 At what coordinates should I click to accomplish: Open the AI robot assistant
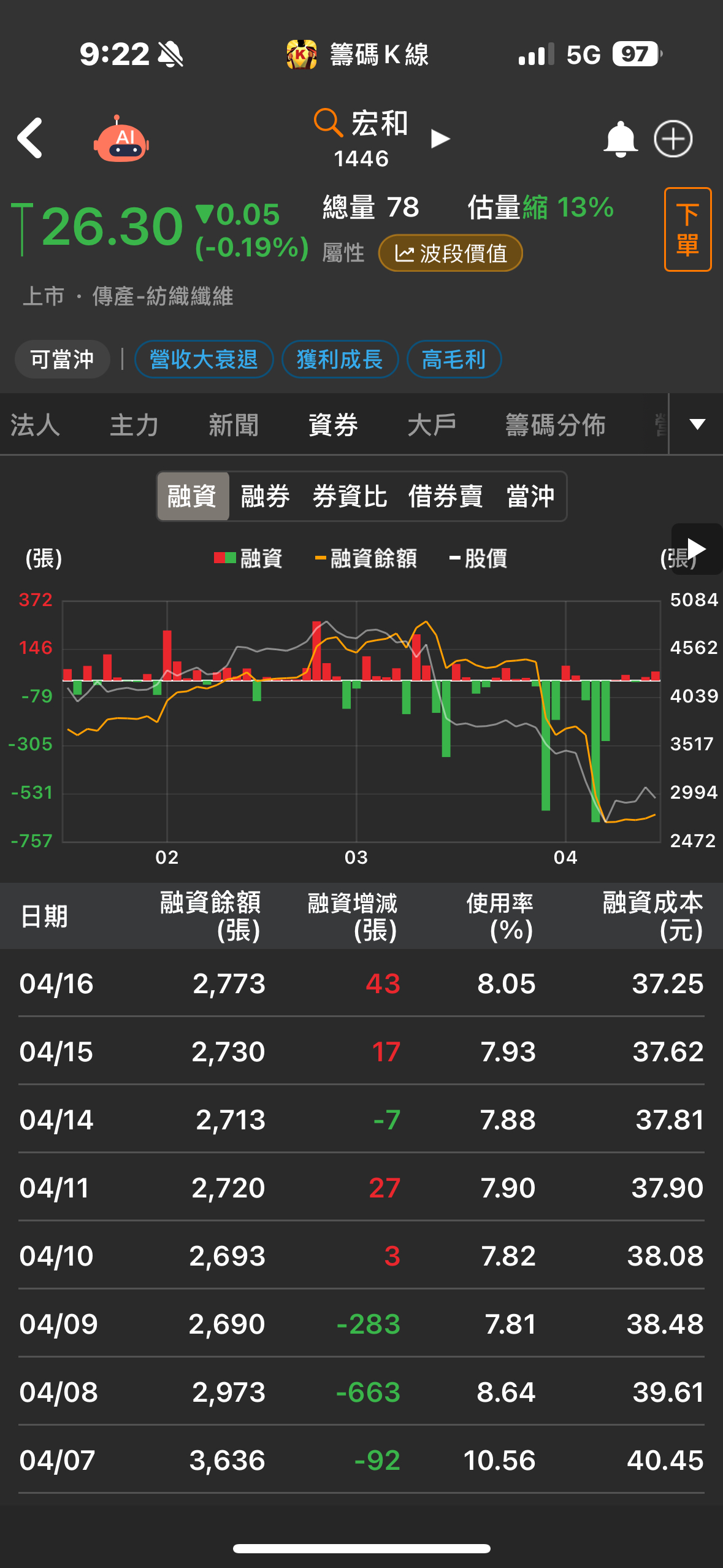pyautogui.click(x=121, y=140)
